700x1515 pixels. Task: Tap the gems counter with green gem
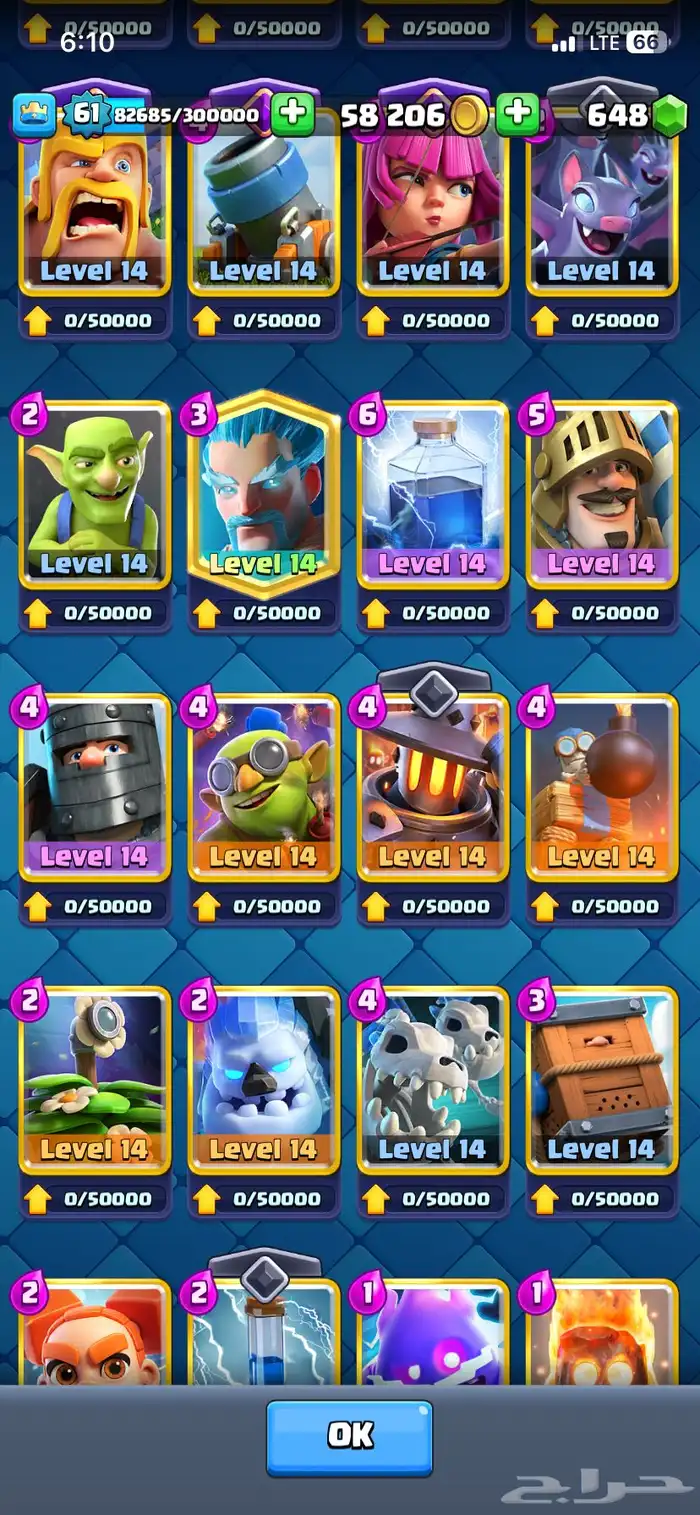[630, 115]
